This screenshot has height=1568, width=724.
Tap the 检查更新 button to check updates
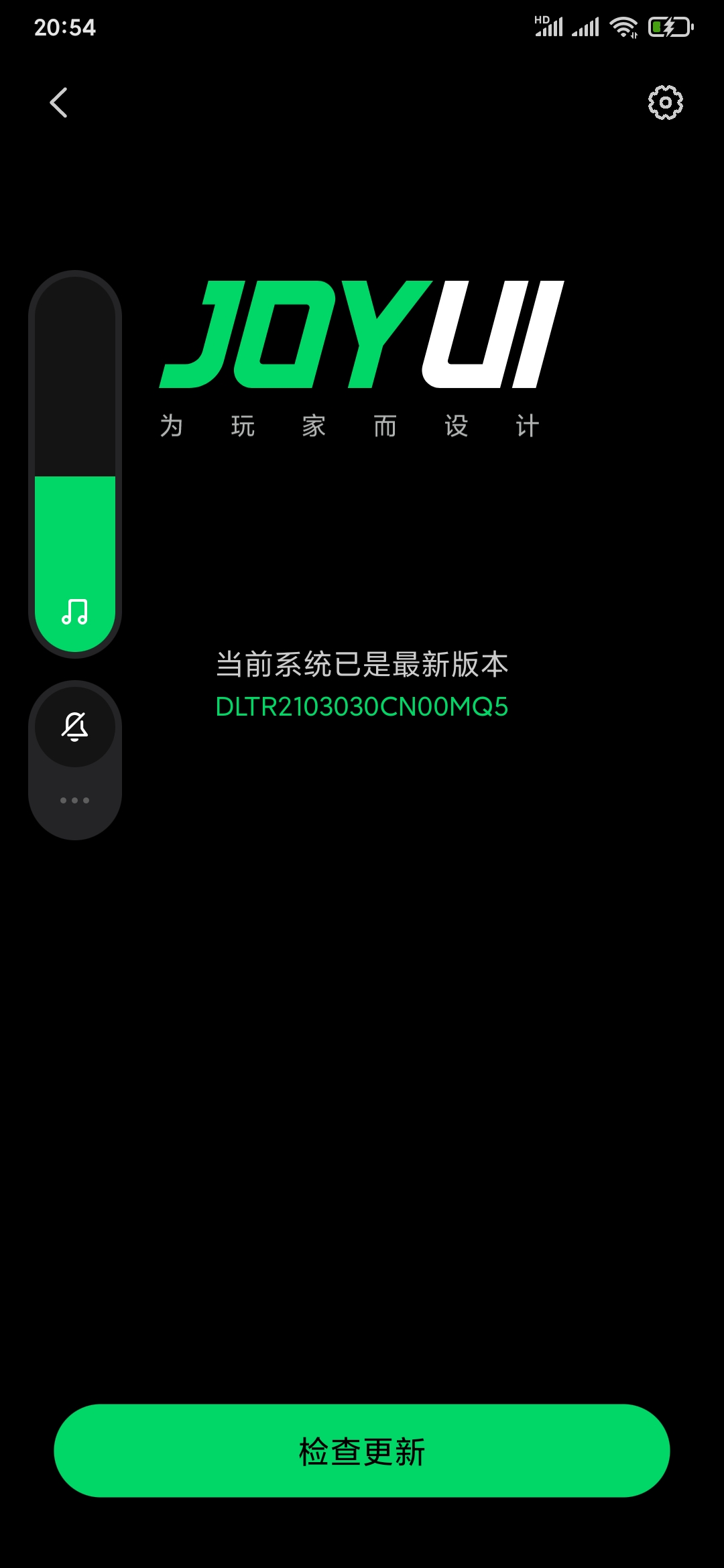[x=362, y=1451]
